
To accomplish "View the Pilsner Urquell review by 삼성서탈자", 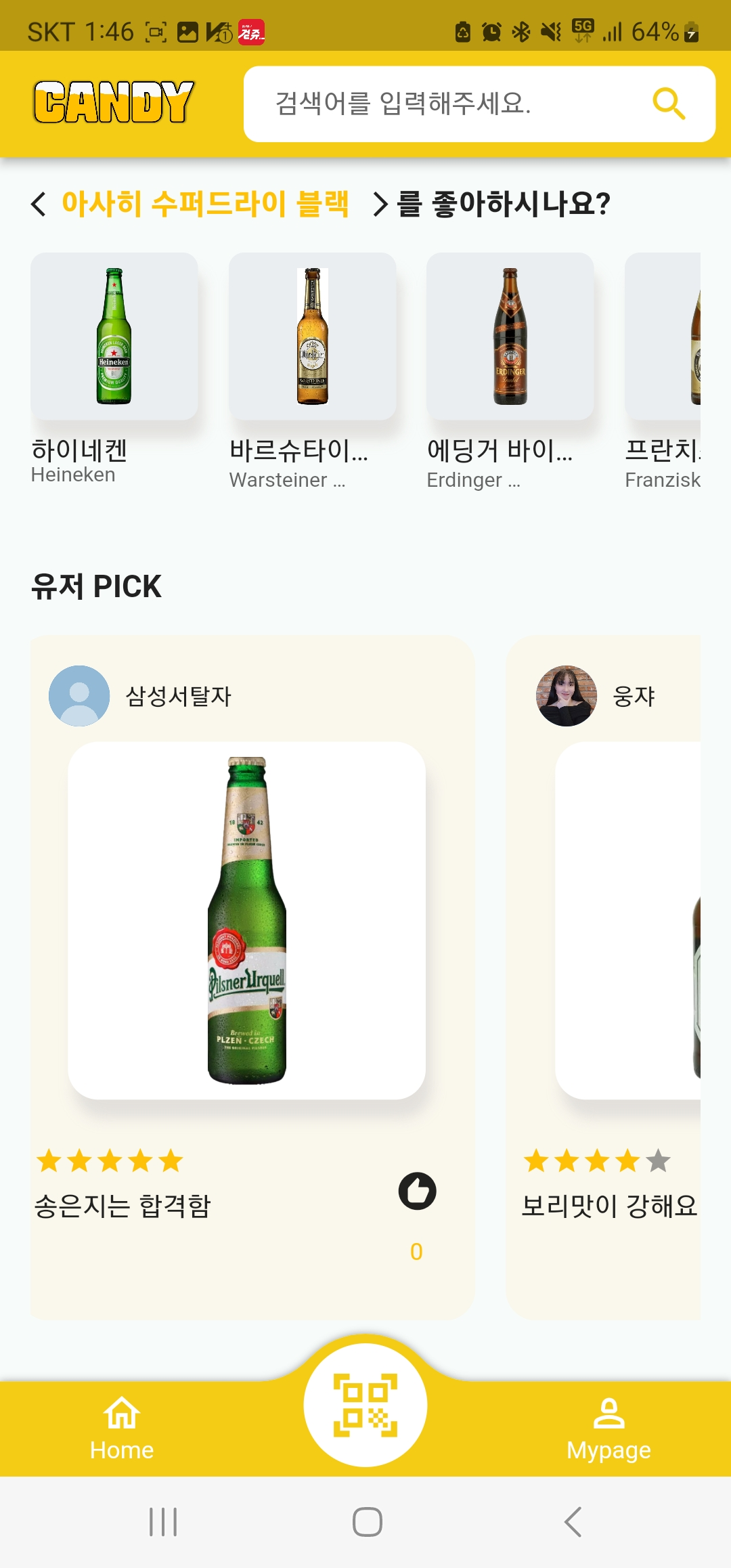I will (x=246, y=920).
